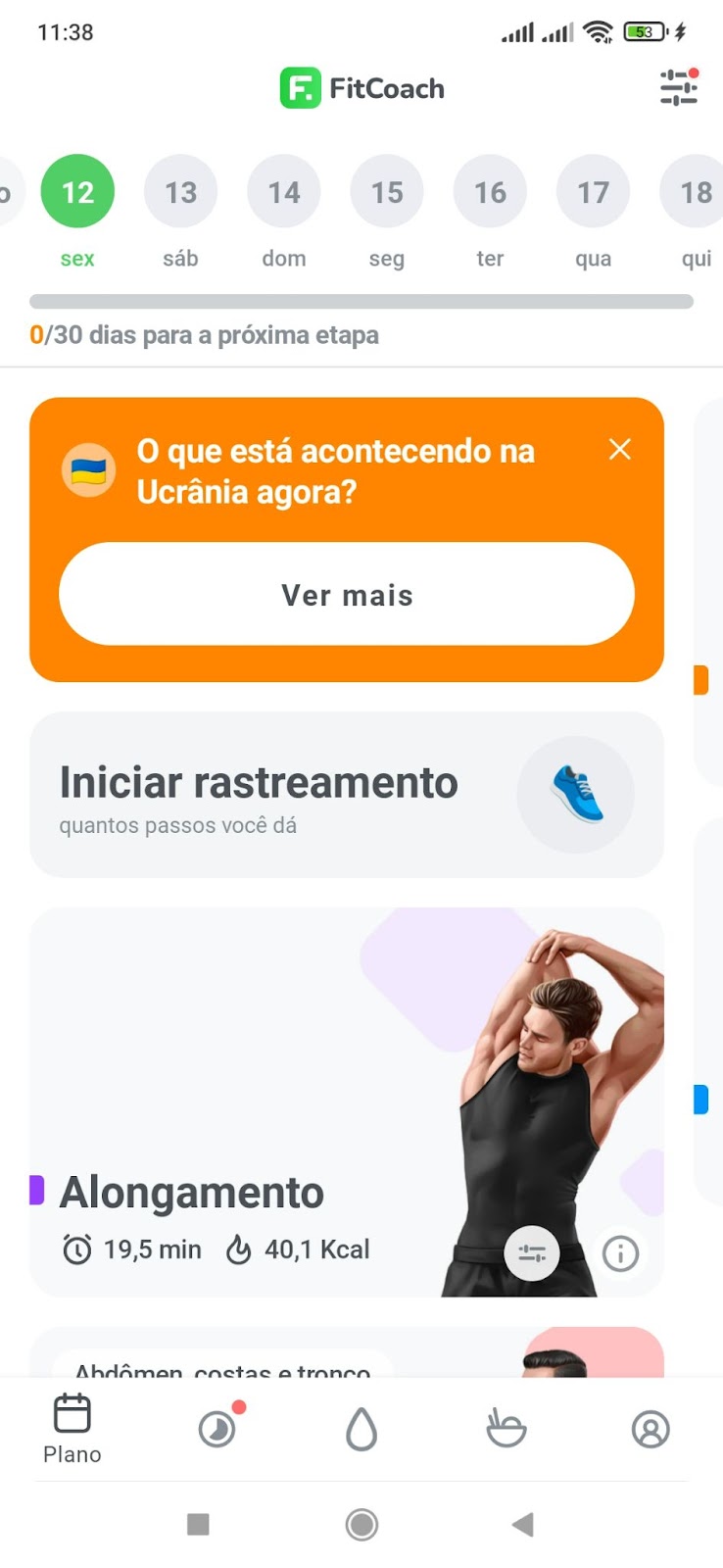Tap the Ver mais button

(x=347, y=595)
